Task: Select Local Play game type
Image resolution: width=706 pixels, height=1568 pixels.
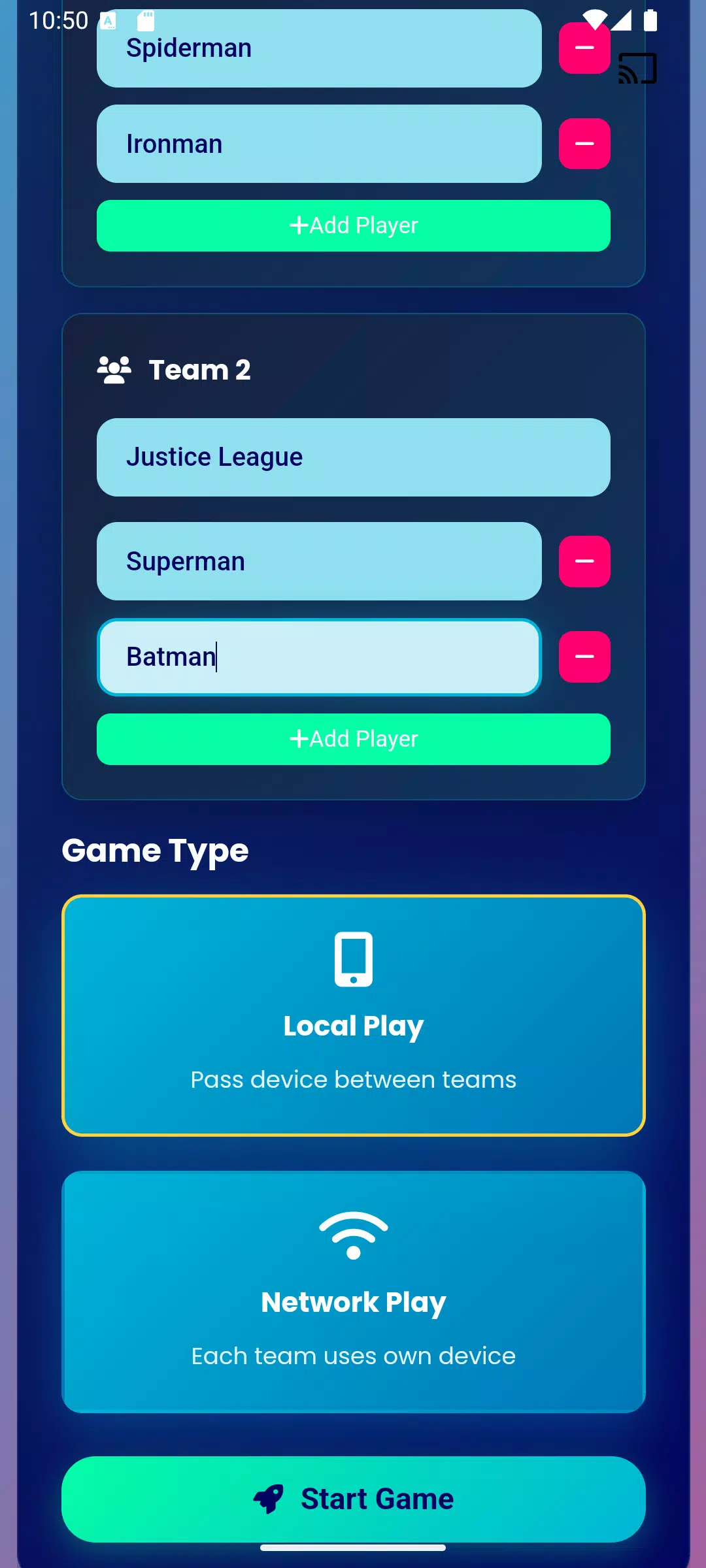Action: pyautogui.click(x=353, y=1015)
